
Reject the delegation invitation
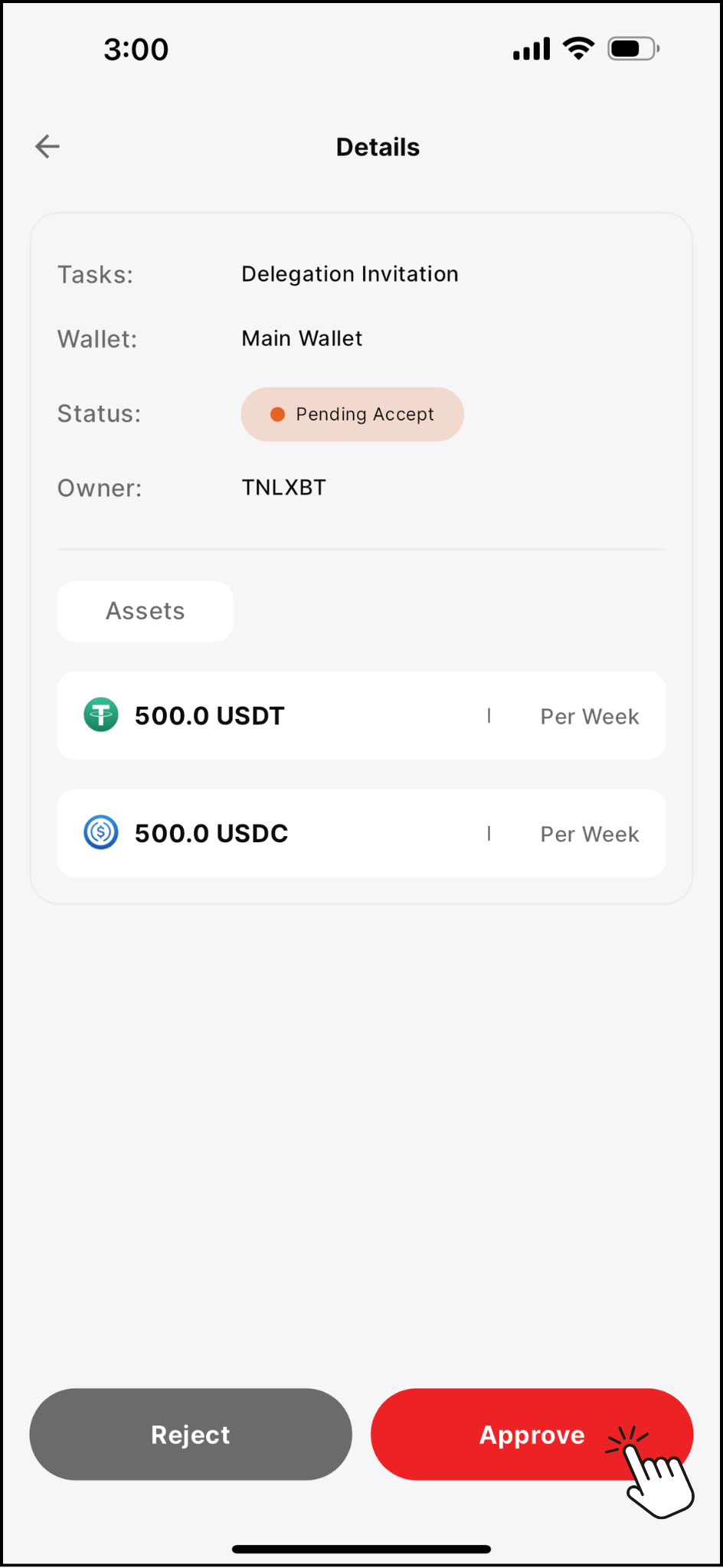[x=191, y=1435]
